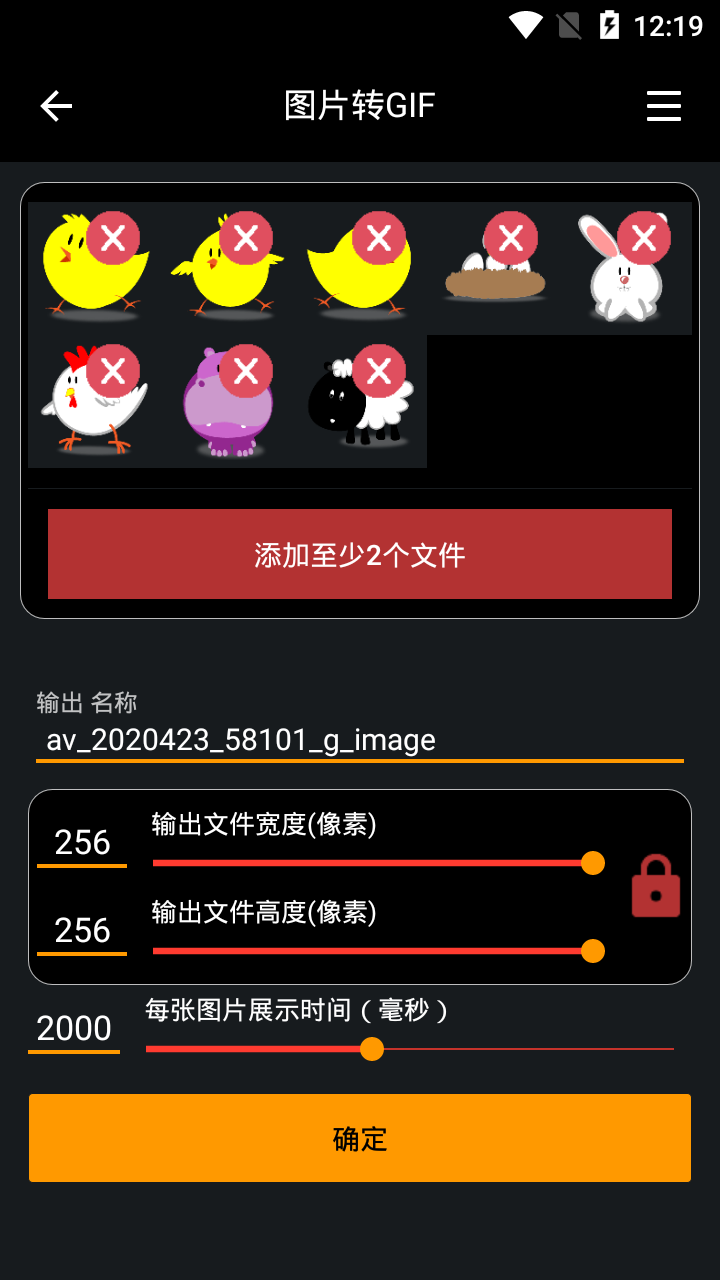Delete the white rooster image

click(x=111, y=370)
